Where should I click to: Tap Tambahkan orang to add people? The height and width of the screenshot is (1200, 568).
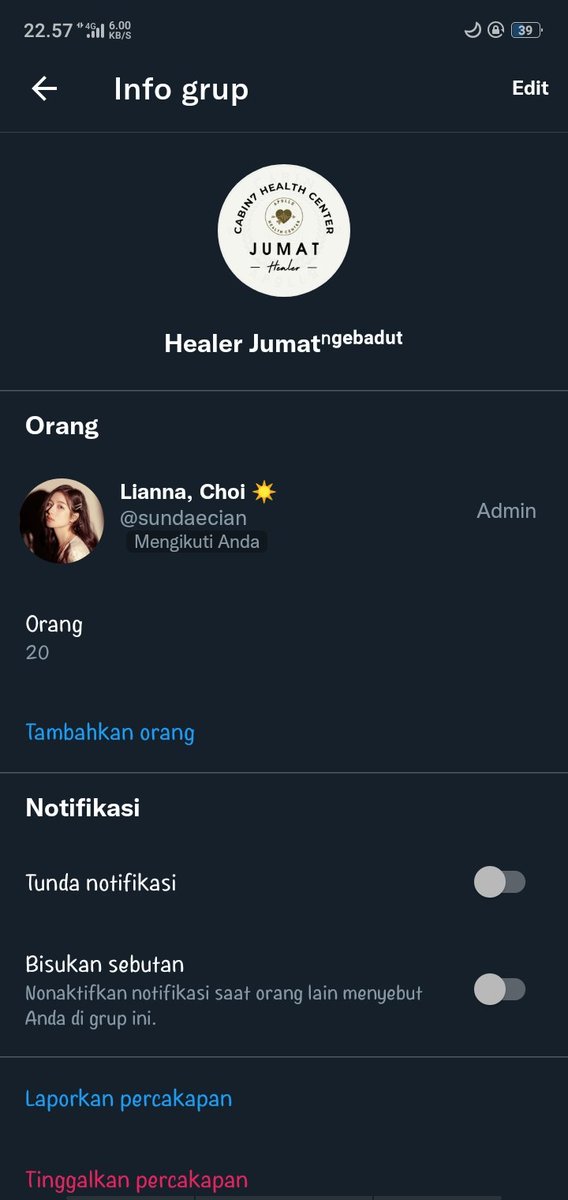110,732
